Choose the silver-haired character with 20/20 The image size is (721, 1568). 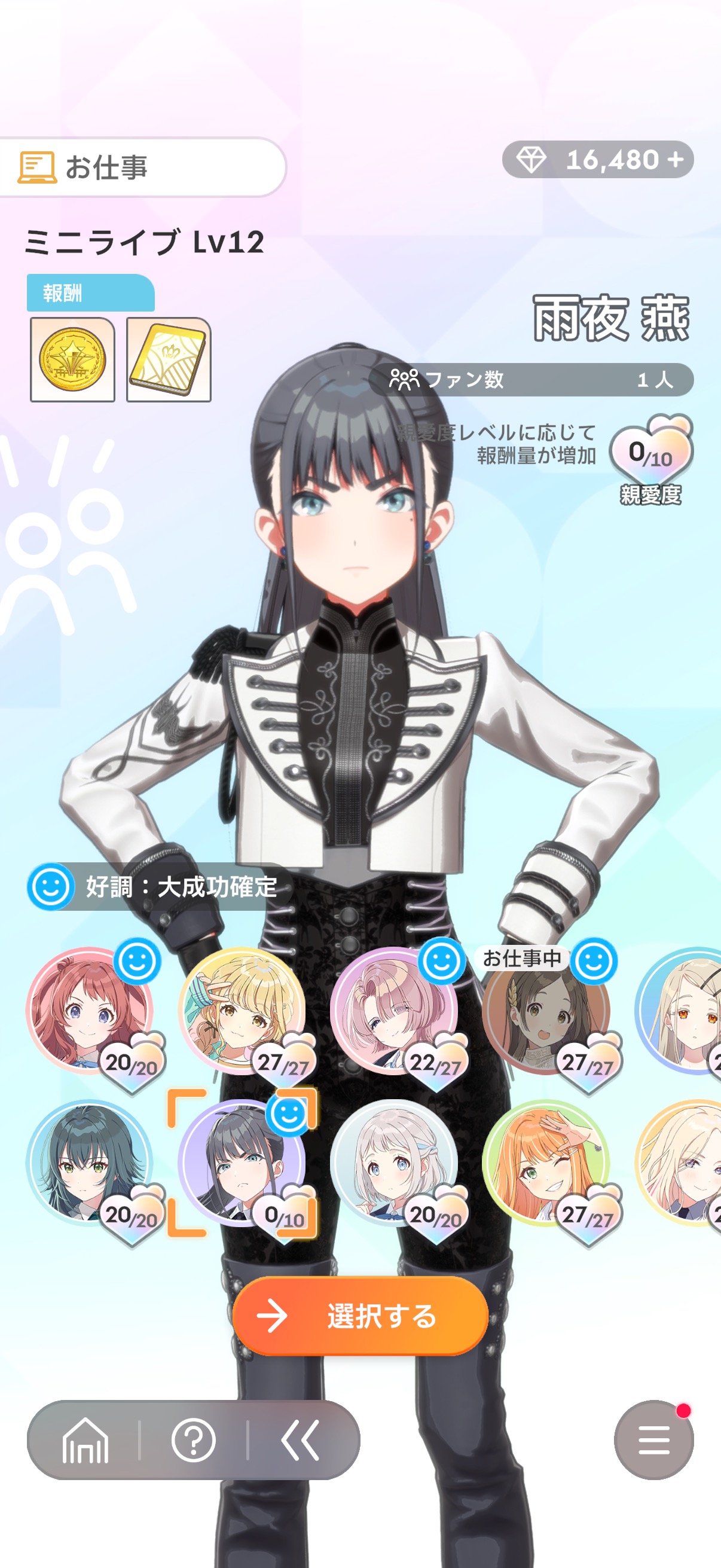tap(393, 1163)
